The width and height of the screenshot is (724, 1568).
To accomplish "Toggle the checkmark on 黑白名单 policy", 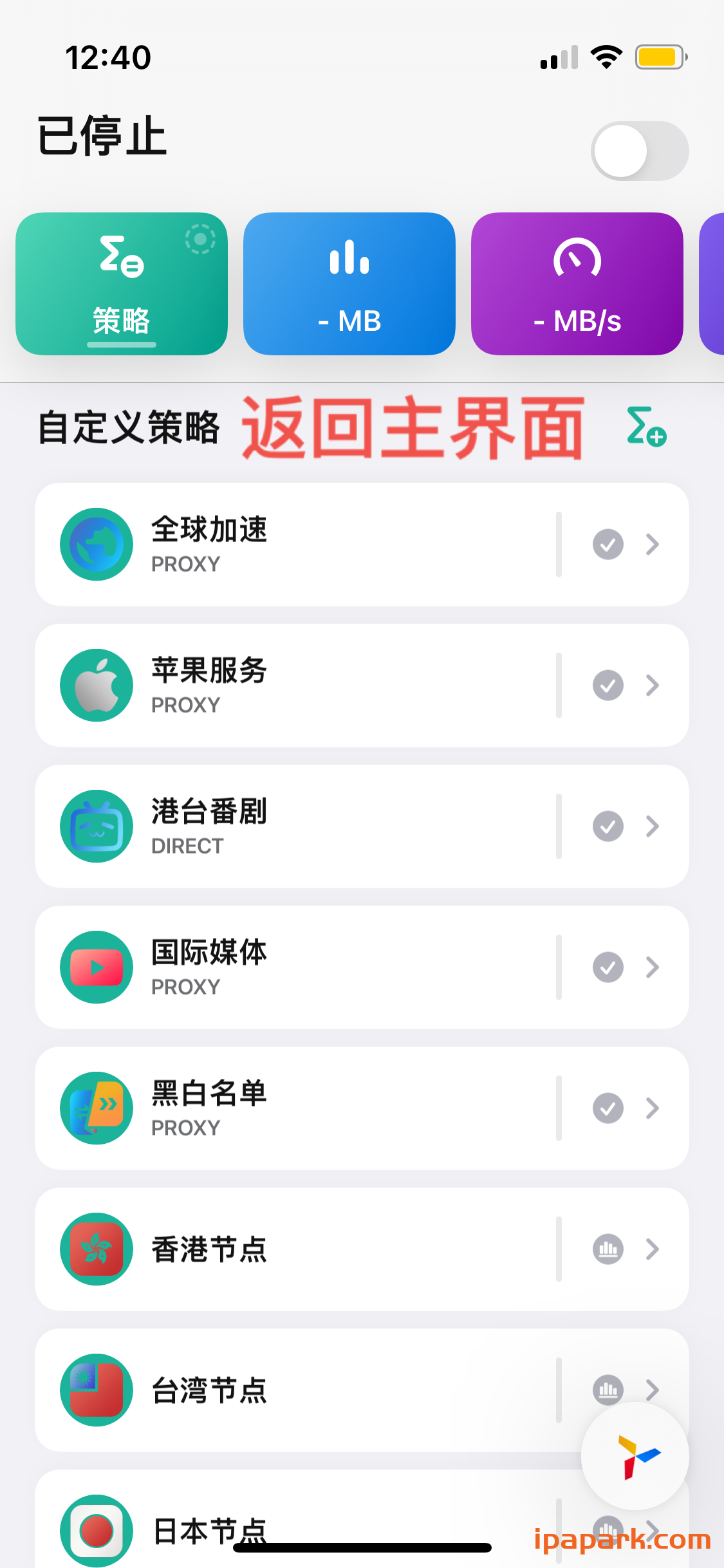I will 607,1108.
